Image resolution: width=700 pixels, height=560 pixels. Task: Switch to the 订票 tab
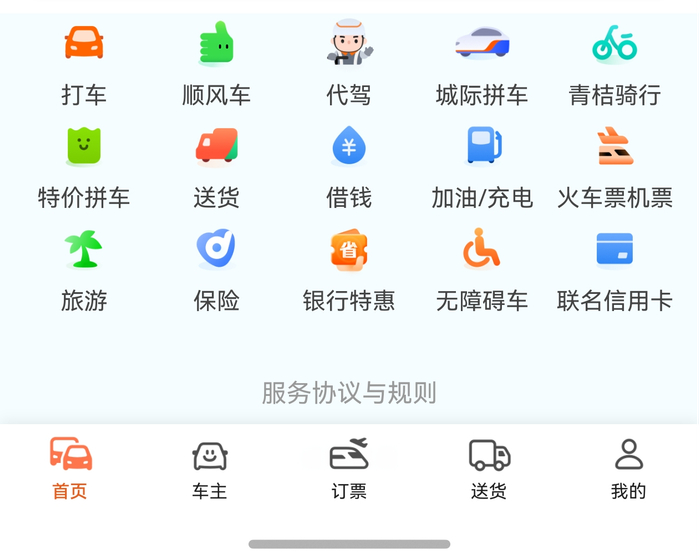point(349,468)
